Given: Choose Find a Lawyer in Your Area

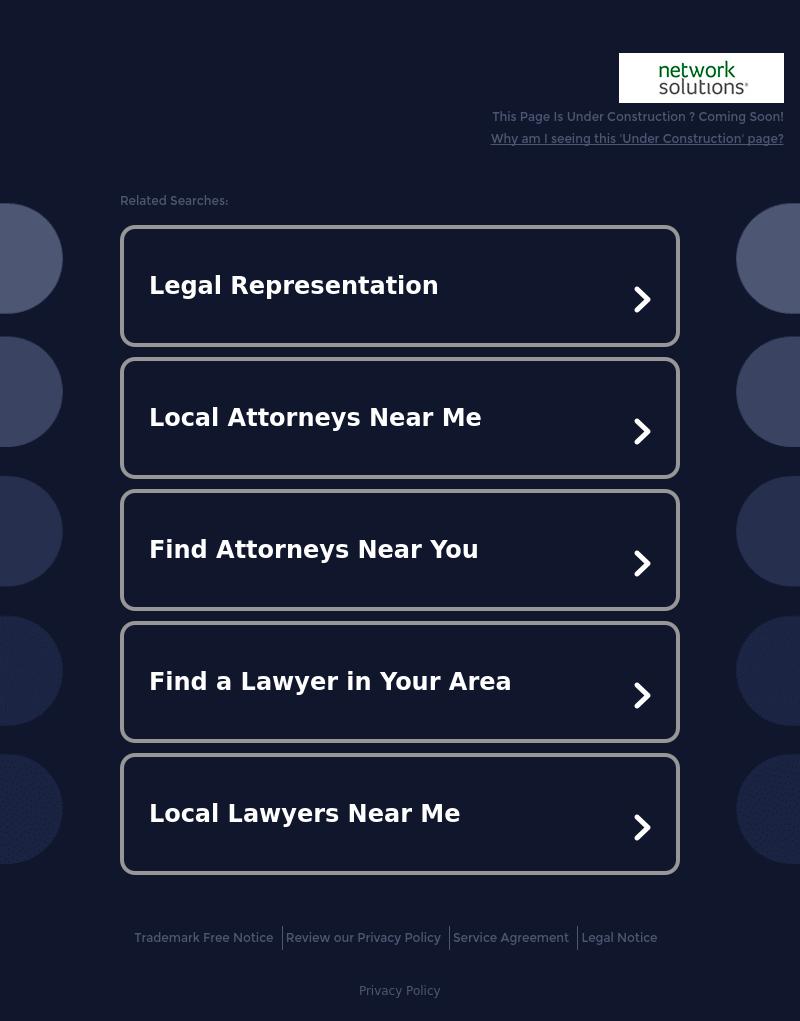Looking at the screenshot, I should [x=399, y=682].
